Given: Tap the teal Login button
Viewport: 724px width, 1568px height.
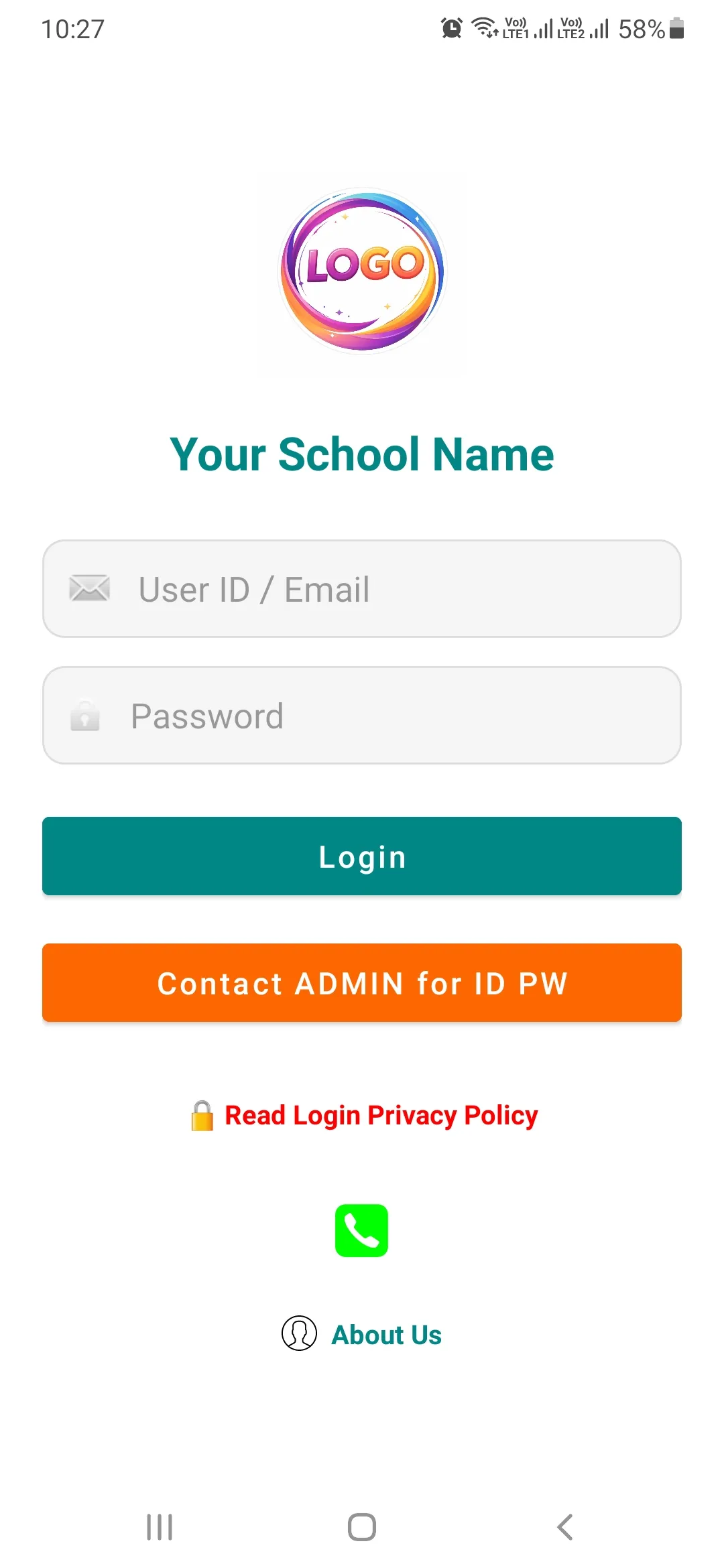Looking at the screenshot, I should point(362,856).
